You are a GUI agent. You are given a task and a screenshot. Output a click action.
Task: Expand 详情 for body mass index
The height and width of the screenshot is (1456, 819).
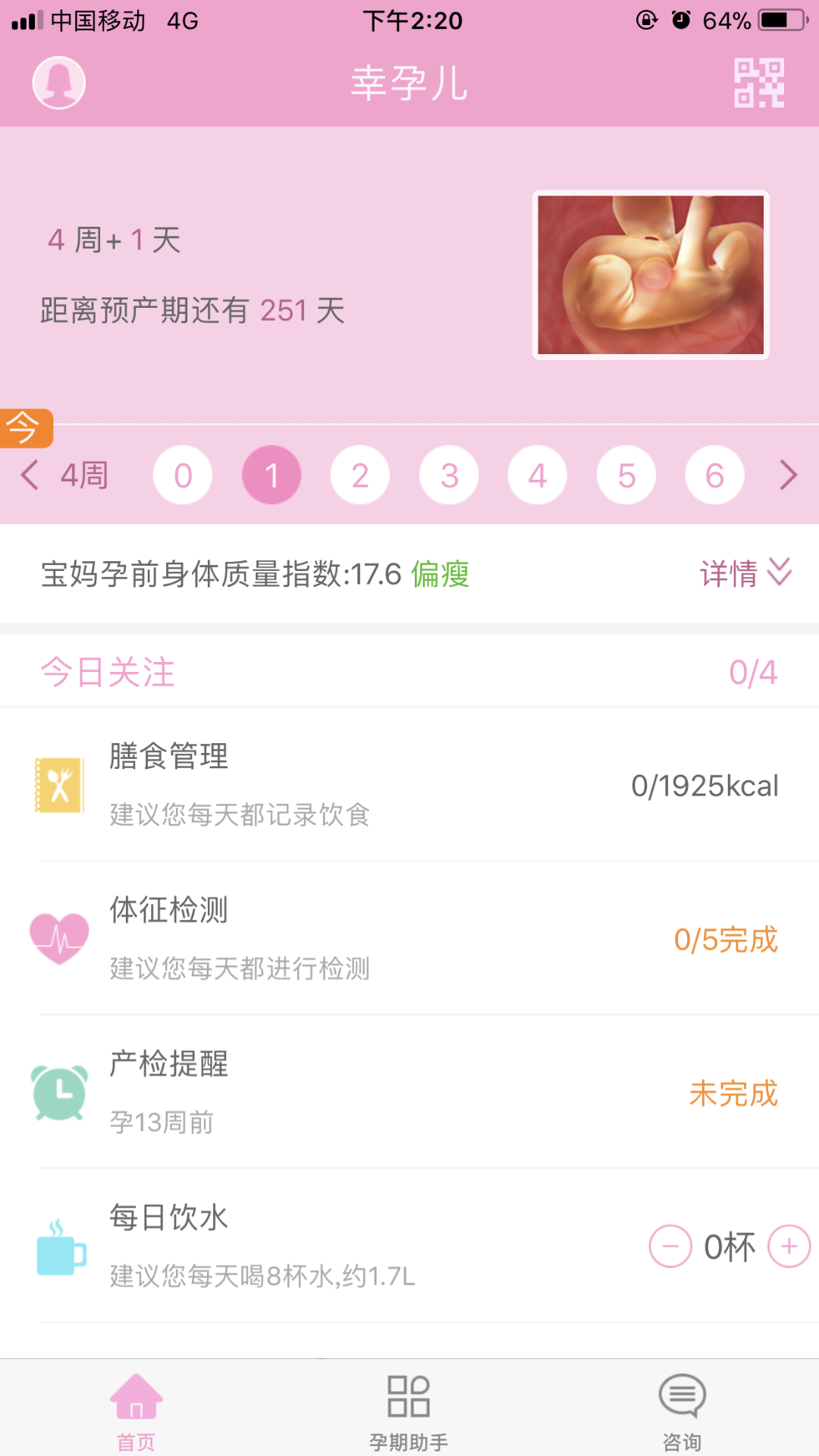point(745,573)
